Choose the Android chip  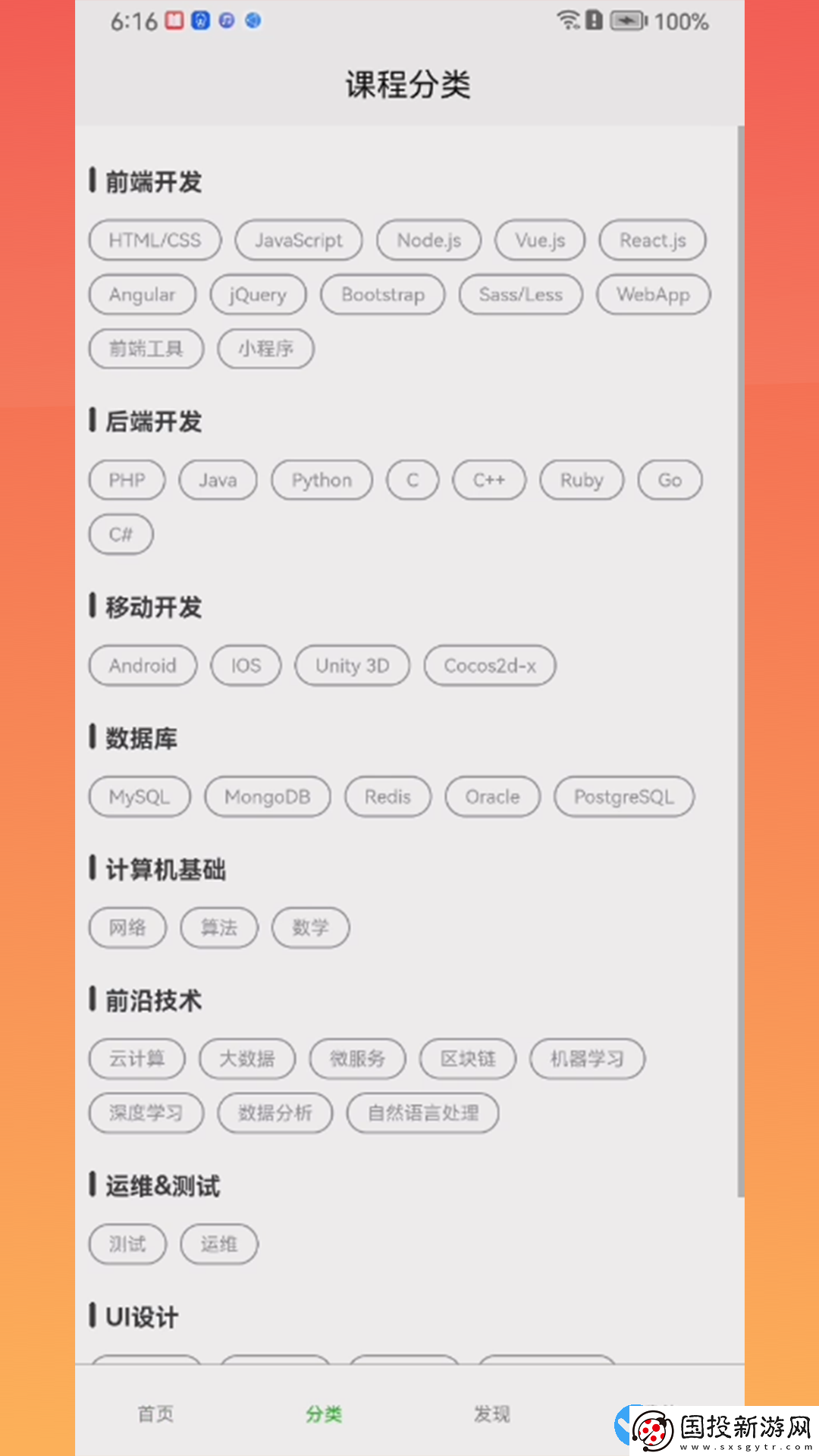click(x=143, y=666)
